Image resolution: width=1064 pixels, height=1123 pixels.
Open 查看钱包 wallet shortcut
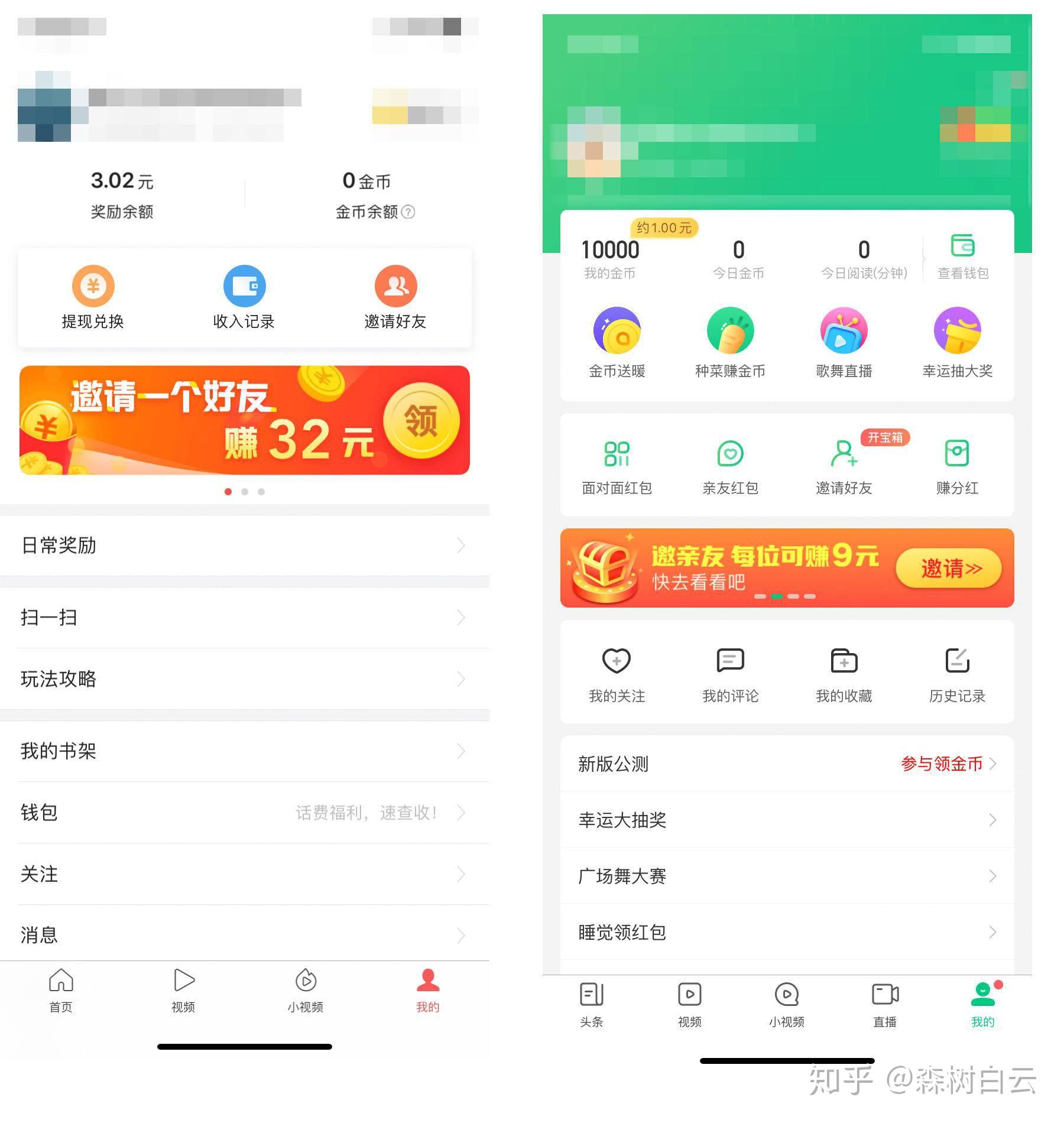coord(962,257)
